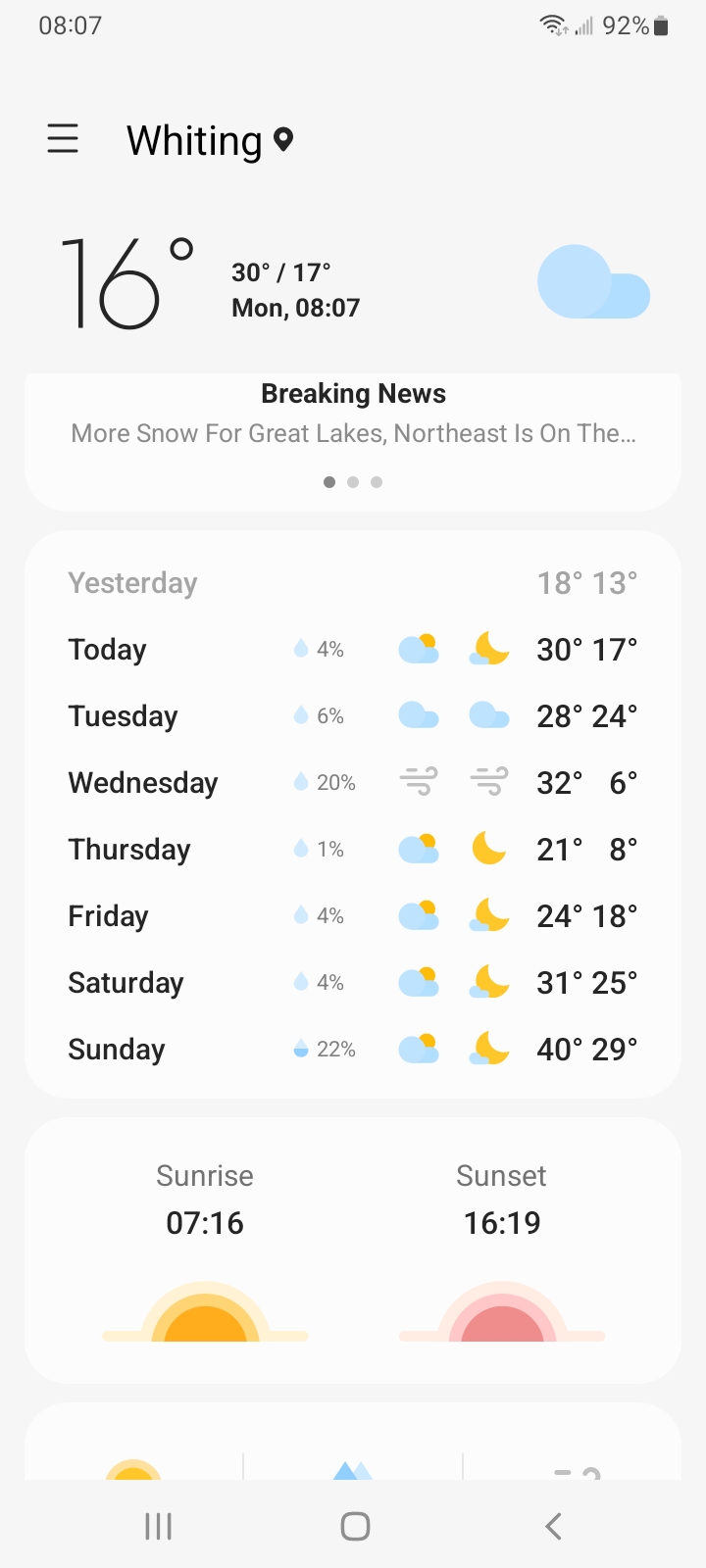Image resolution: width=706 pixels, height=1568 pixels.
Task: Tap the Whiting location name
Action: point(195,141)
